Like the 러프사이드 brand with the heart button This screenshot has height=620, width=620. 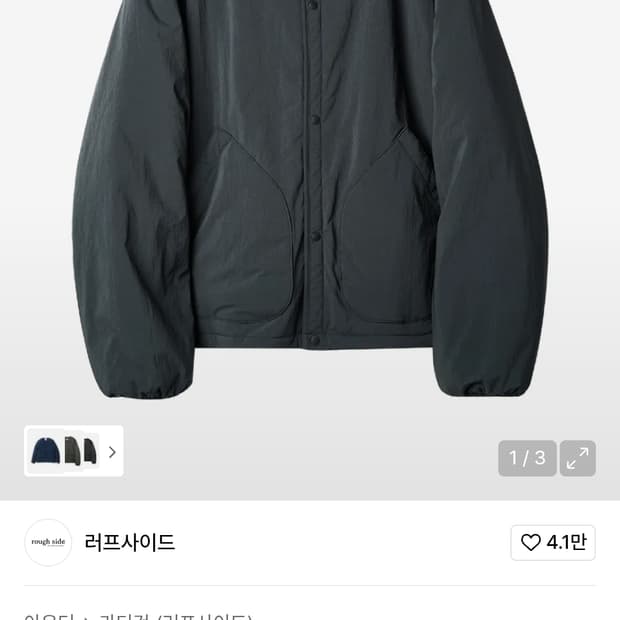tap(553, 542)
